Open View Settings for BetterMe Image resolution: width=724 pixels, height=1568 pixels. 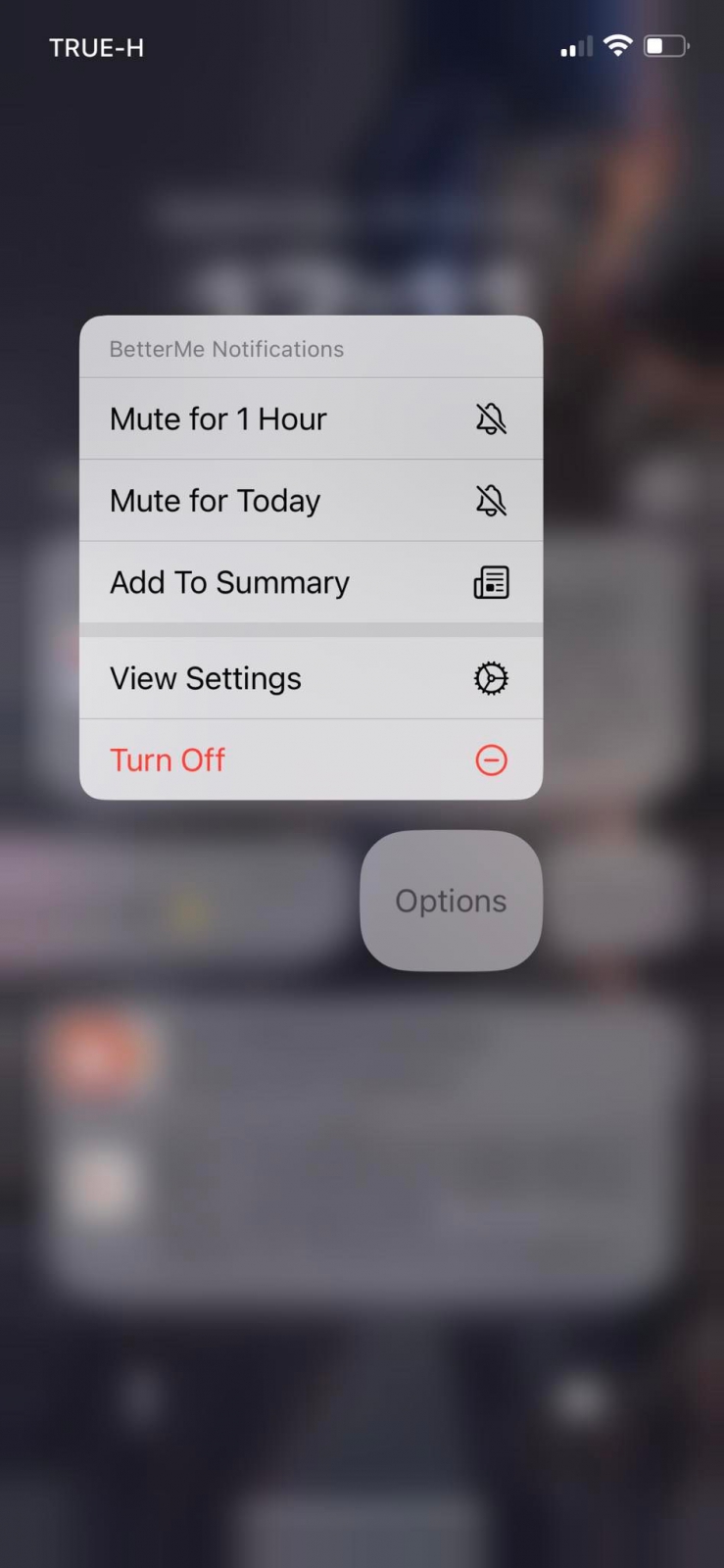(310, 678)
